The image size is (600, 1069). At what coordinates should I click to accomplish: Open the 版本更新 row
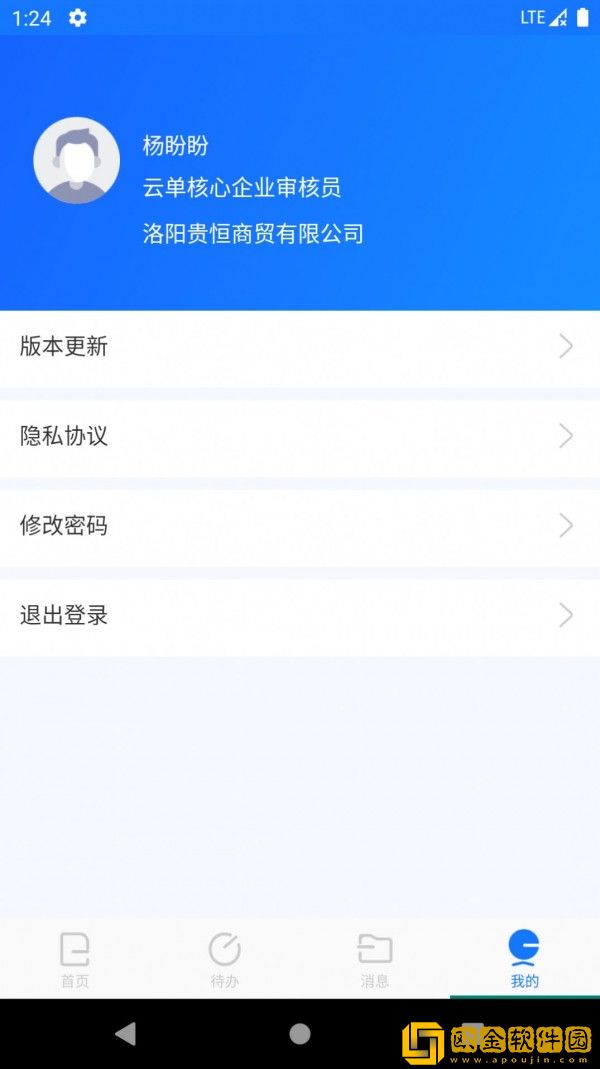point(300,347)
